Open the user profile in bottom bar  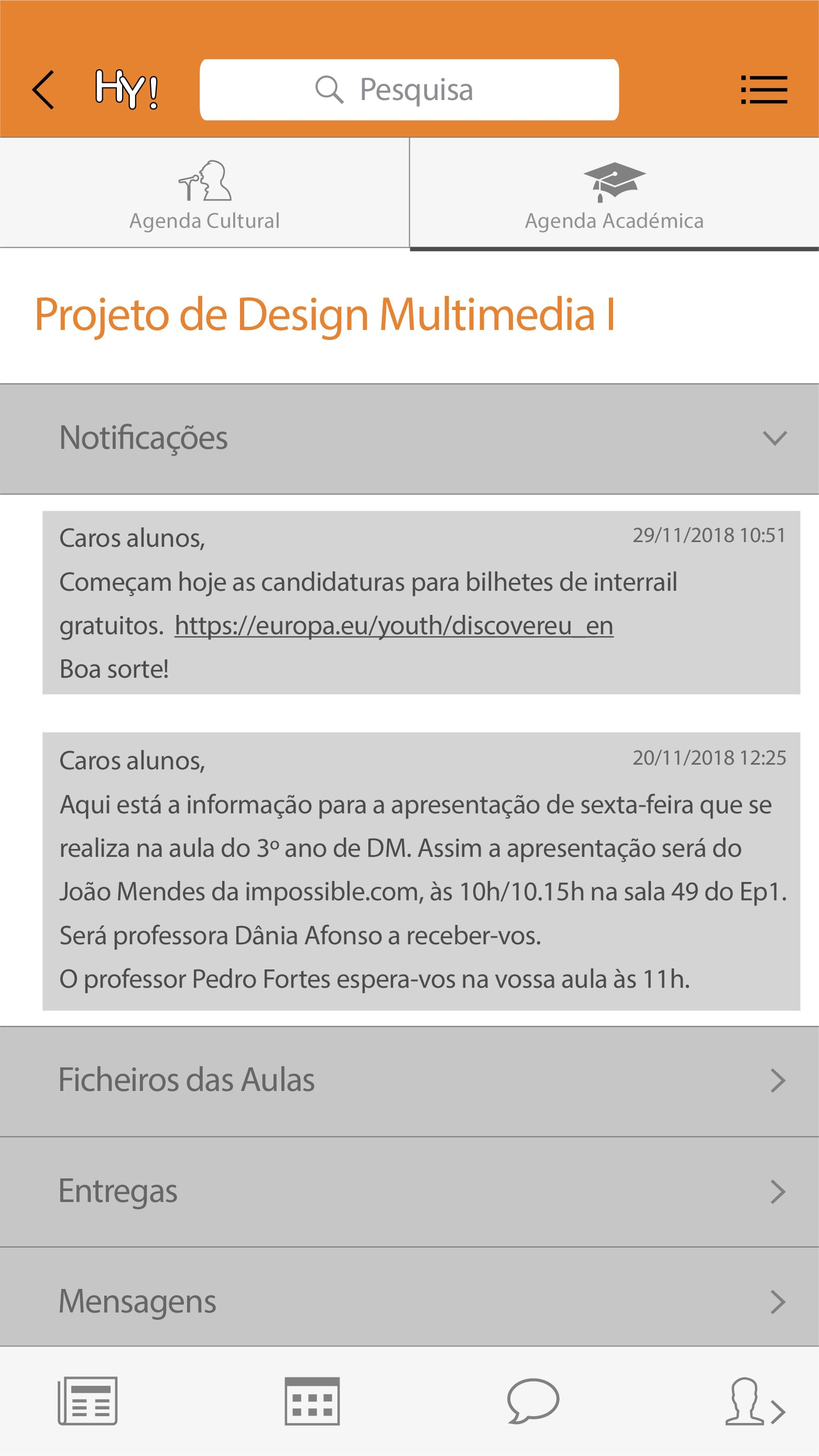tap(754, 1402)
